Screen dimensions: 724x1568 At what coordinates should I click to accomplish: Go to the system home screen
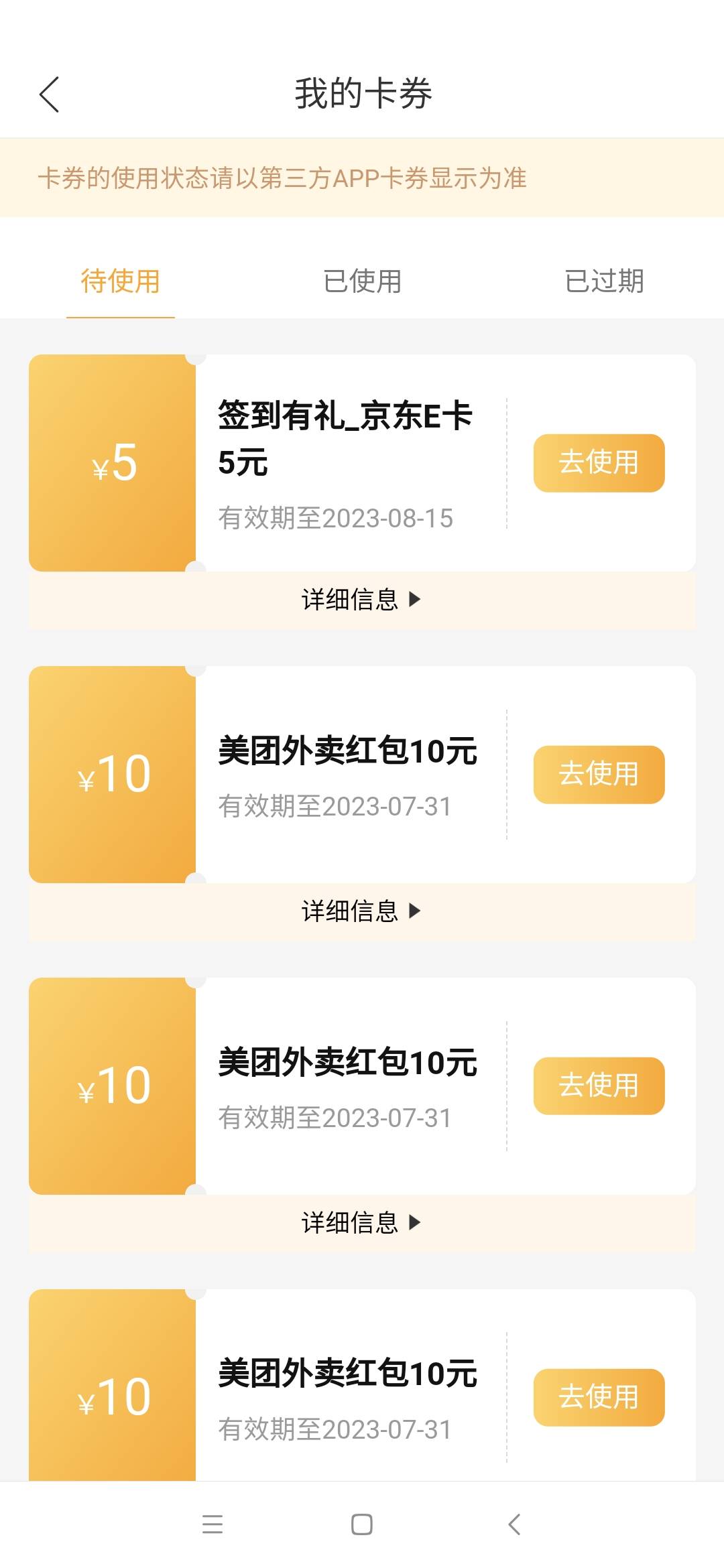point(362,1524)
